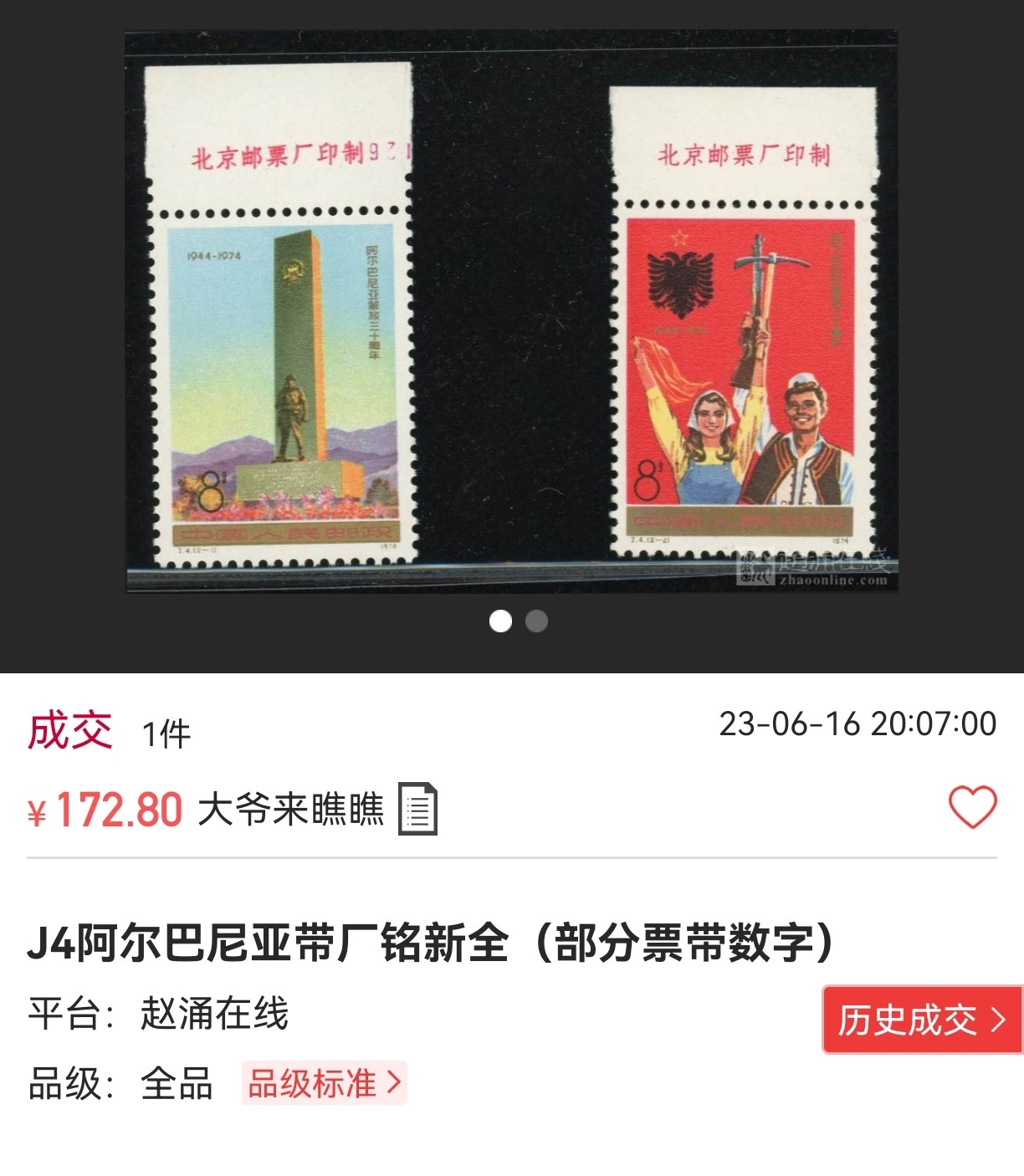Open the document icon beside 大爷来瞧瞧
This screenshot has height=1176, width=1024.
click(x=417, y=809)
